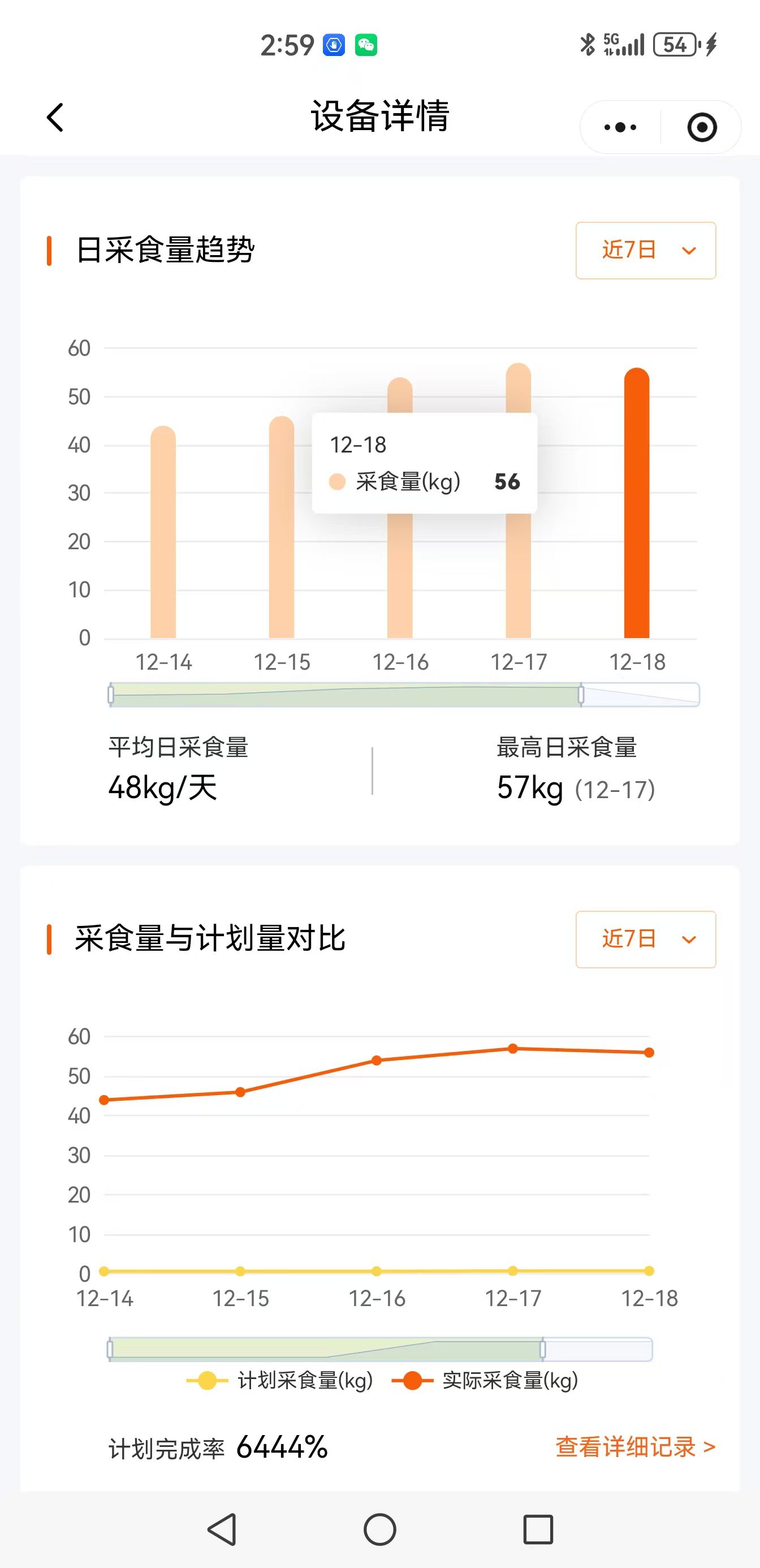Open the mini program more-options menu

pyautogui.click(x=620, y=127)
